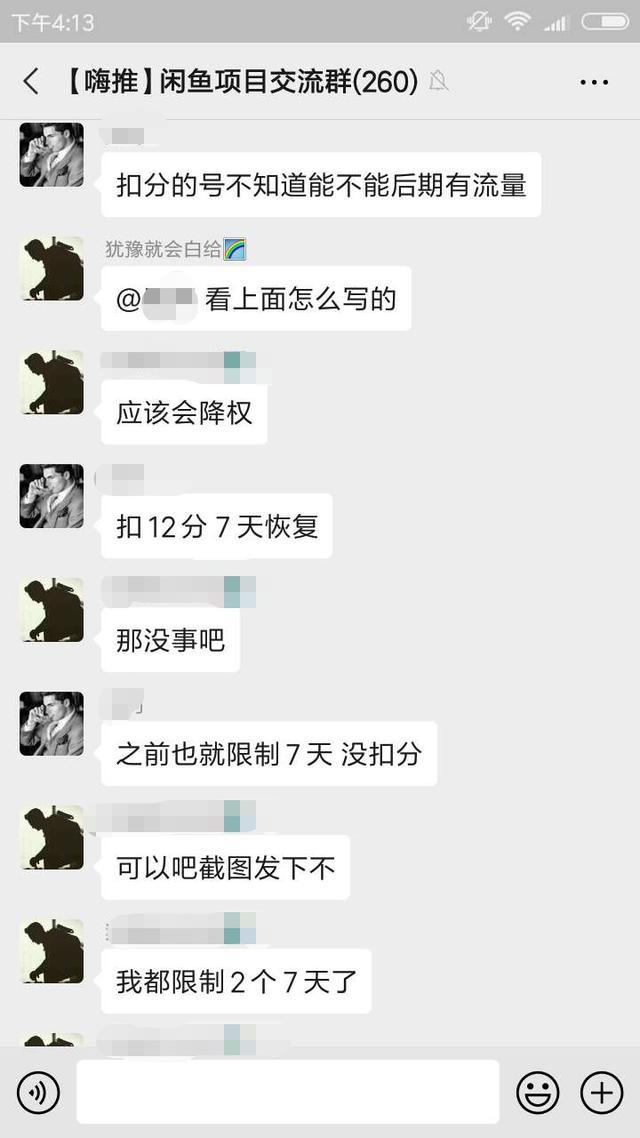Tap avatar beside message 扣12分7天恢复
This screenshot has height=1138, width=640.
tap(52, 496)
